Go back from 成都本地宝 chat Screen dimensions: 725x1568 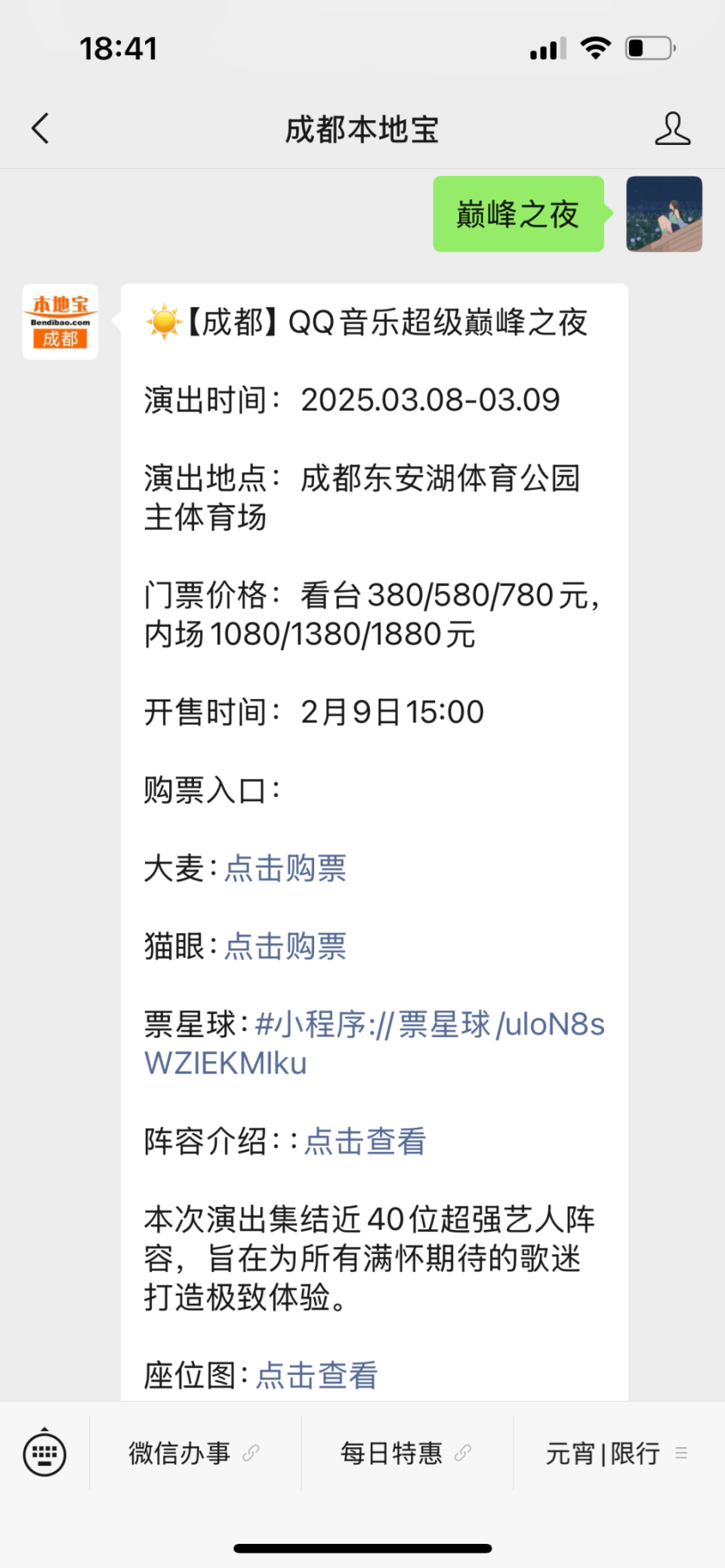(x=41, y=128)
